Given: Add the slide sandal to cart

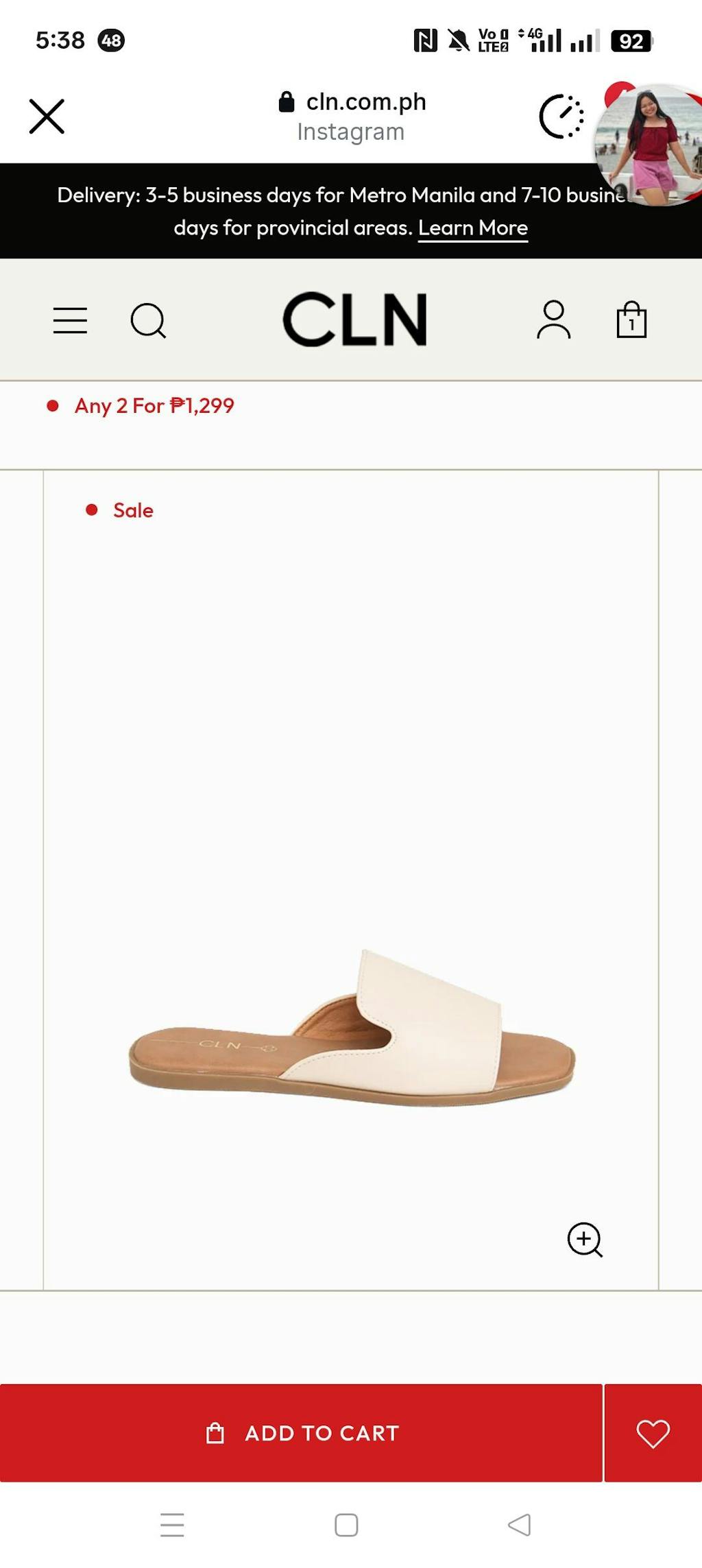Looking at the screenshot, I should [x=302, y=1432].
